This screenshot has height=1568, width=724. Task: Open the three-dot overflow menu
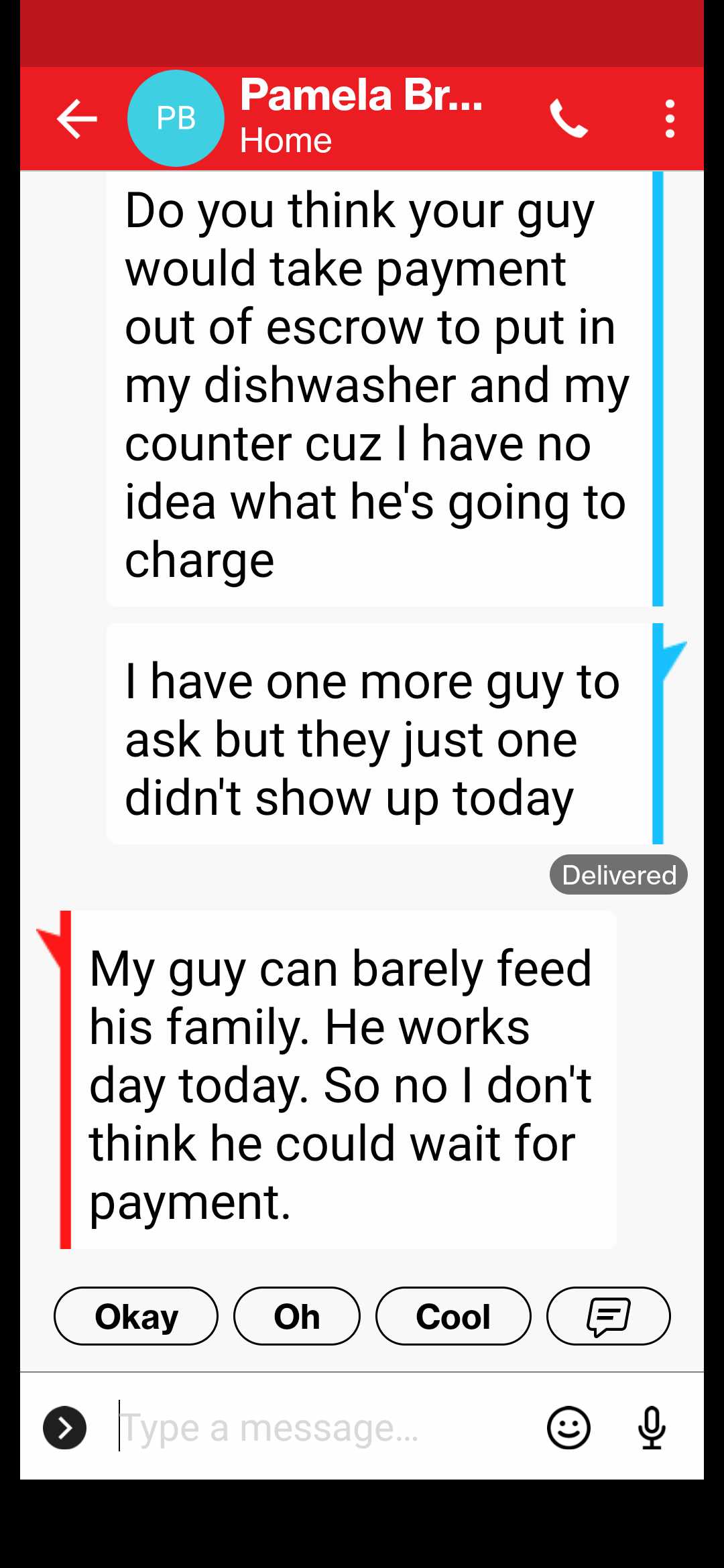[669, 119]
